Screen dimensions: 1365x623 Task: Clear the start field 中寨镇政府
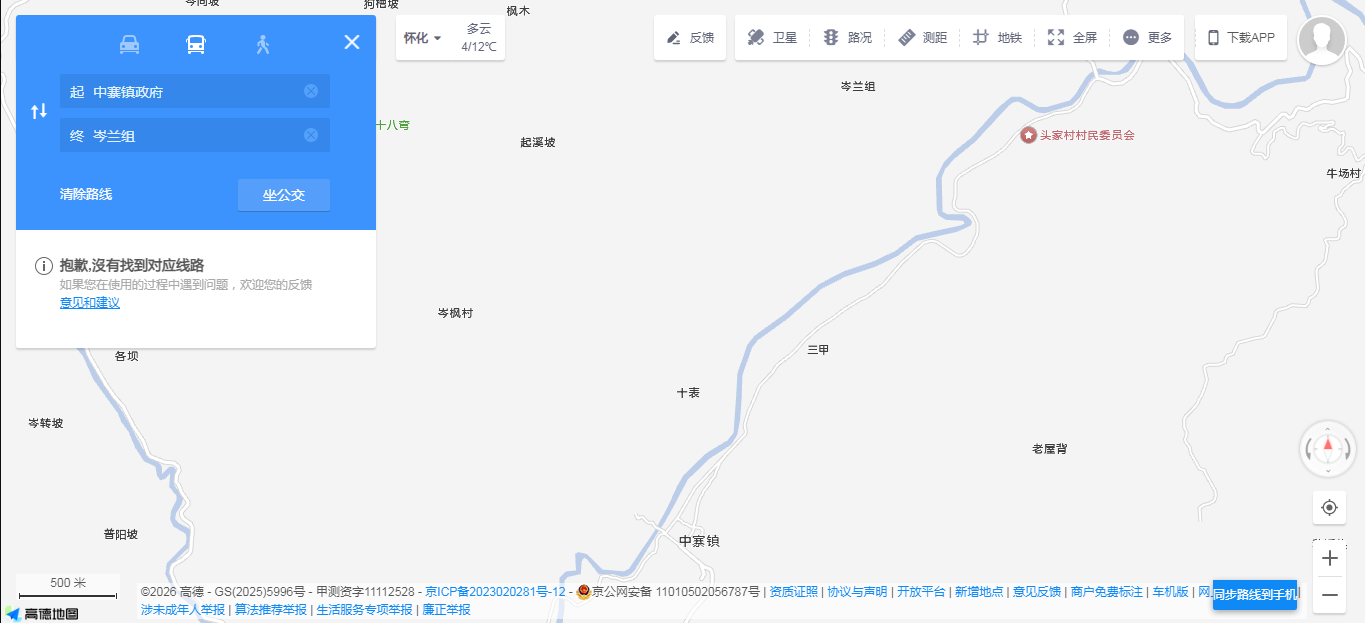(311, 91)
